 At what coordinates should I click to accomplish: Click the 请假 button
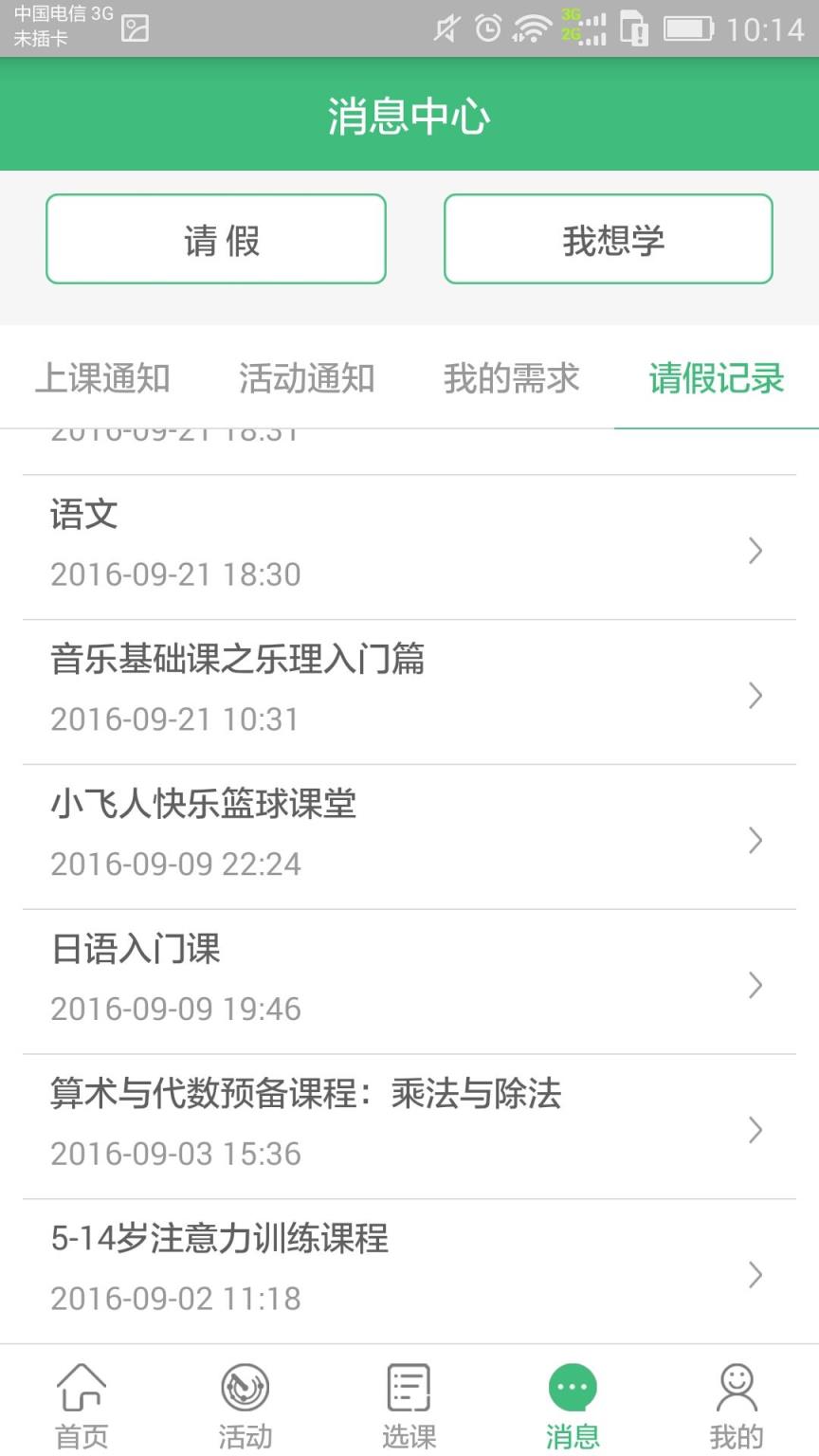tap(215, 239)
